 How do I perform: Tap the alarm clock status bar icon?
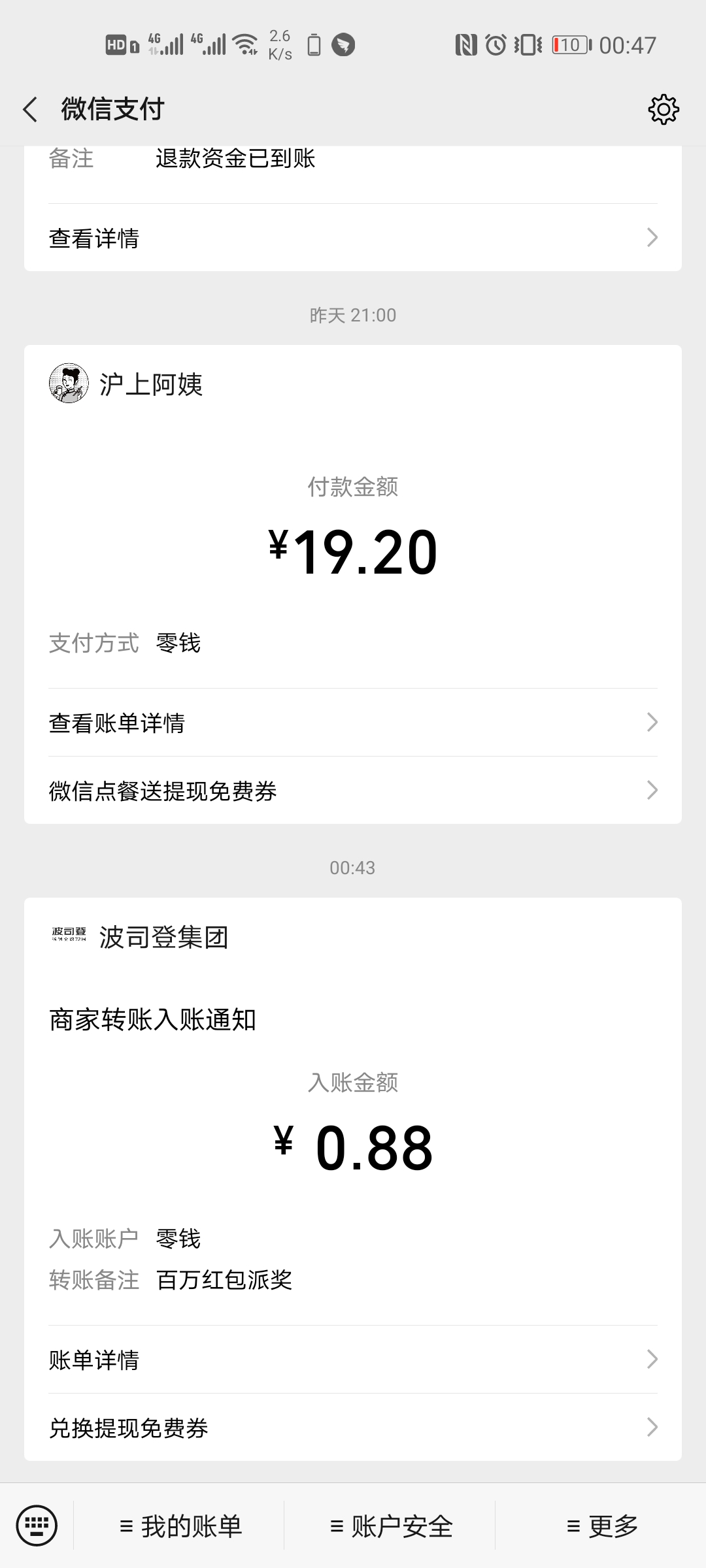[x=495, y=44]
